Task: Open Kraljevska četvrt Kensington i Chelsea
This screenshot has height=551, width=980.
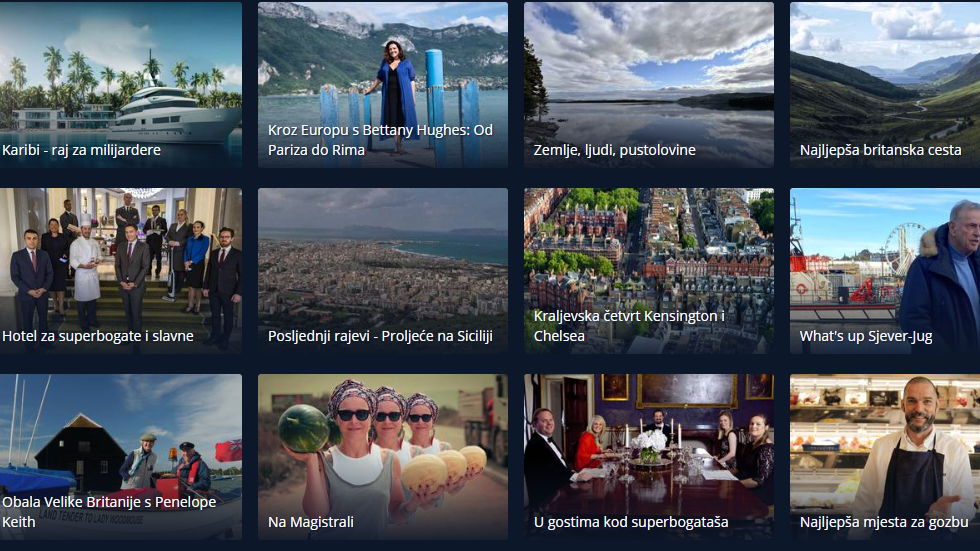Action: pos(648,270)
